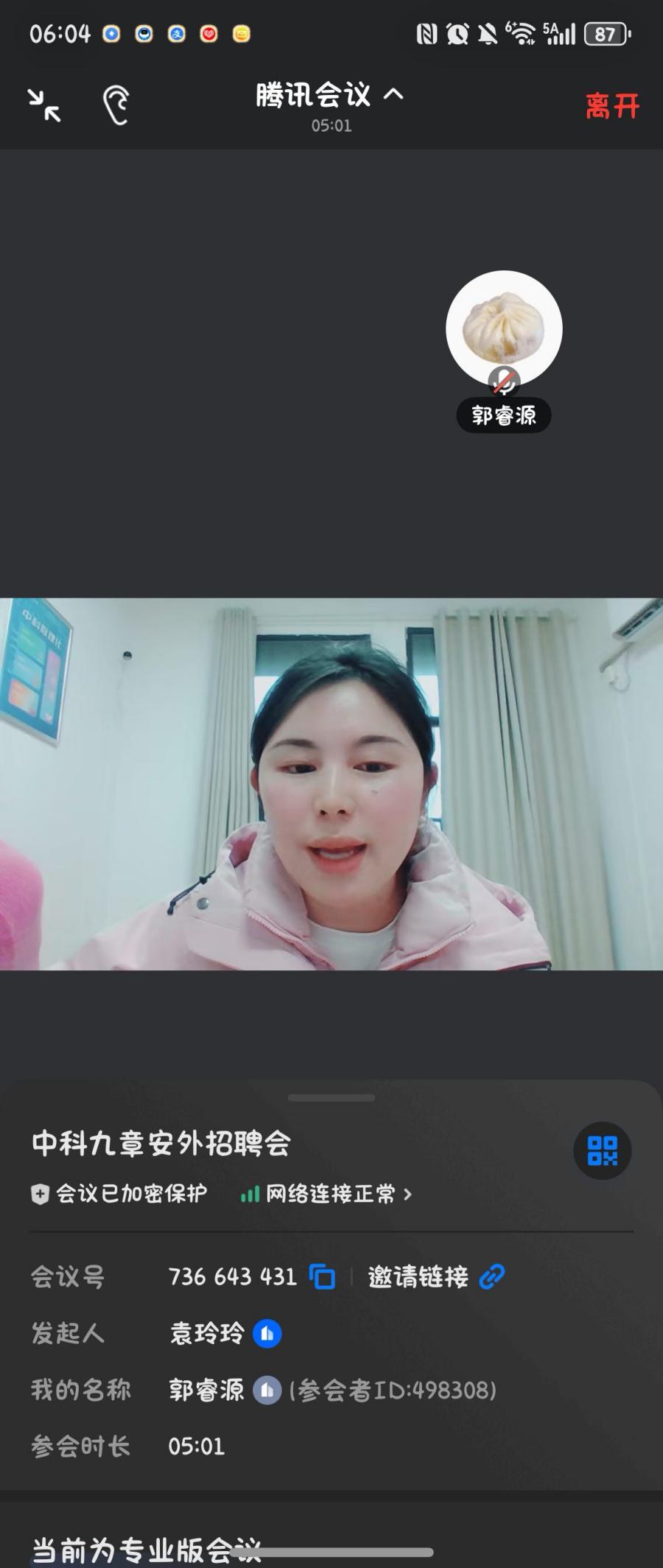Tap the speaker's video feed
Screen dimensions: 663x1568
click(331, 783)
